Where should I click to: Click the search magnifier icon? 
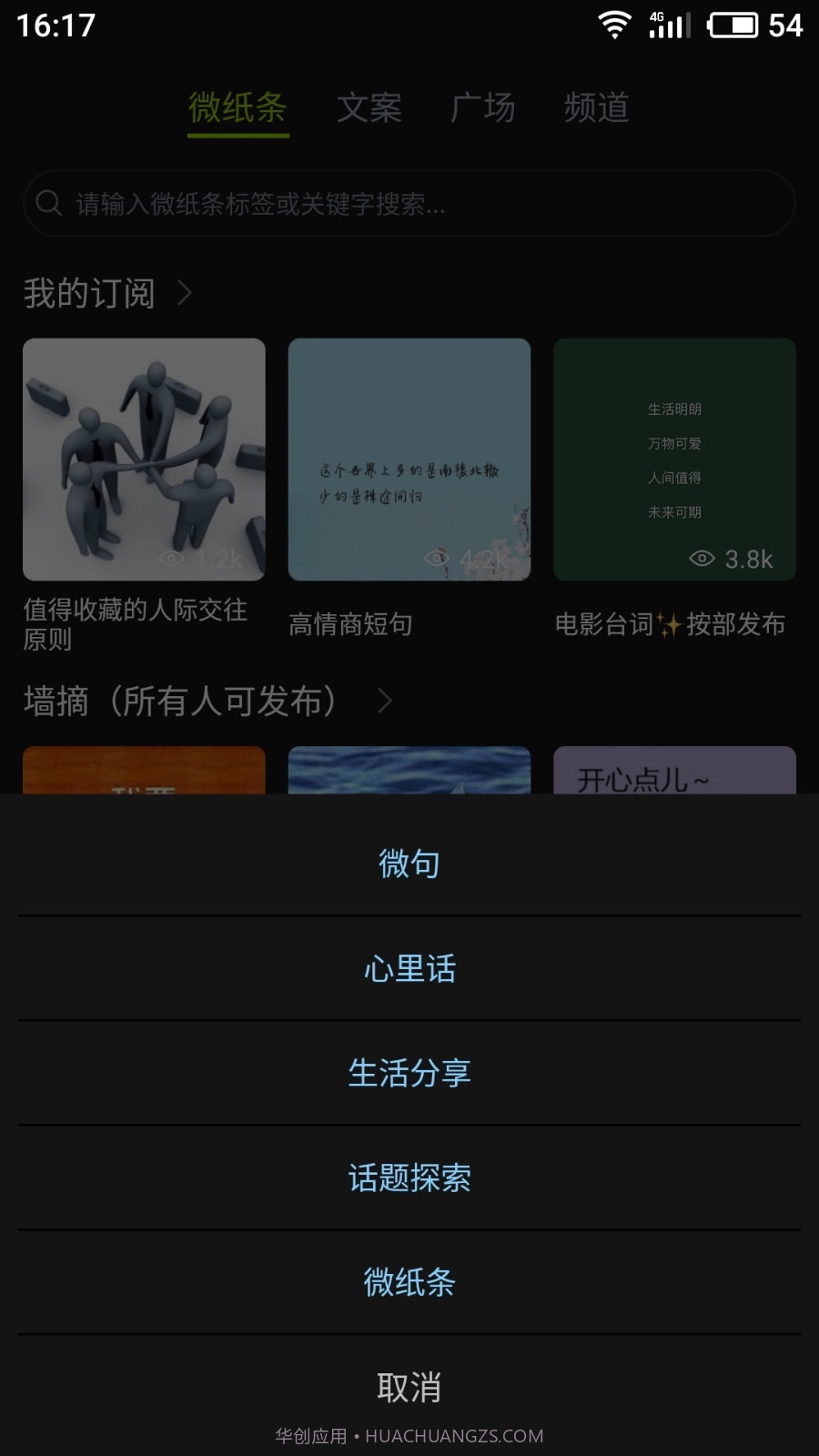click(x=49, y=202)
